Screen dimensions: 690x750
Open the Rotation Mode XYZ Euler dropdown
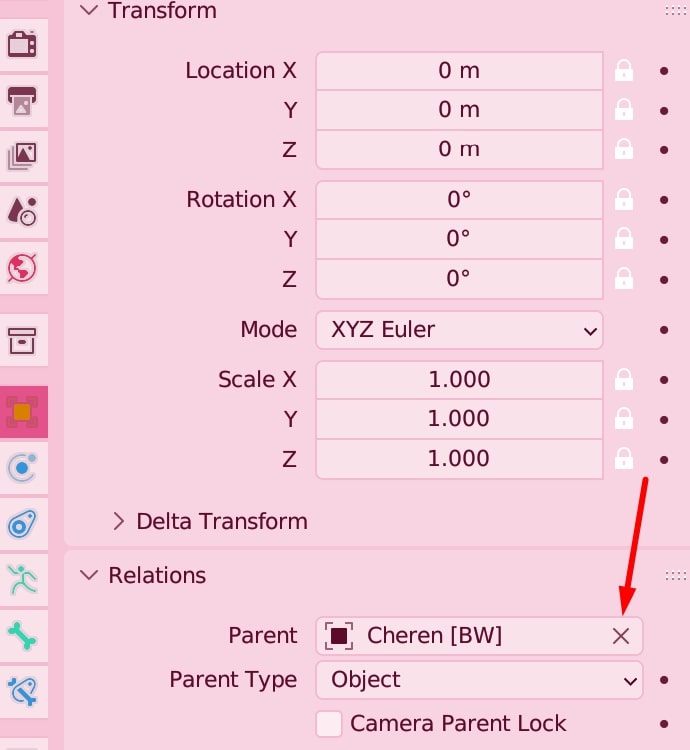459,330
